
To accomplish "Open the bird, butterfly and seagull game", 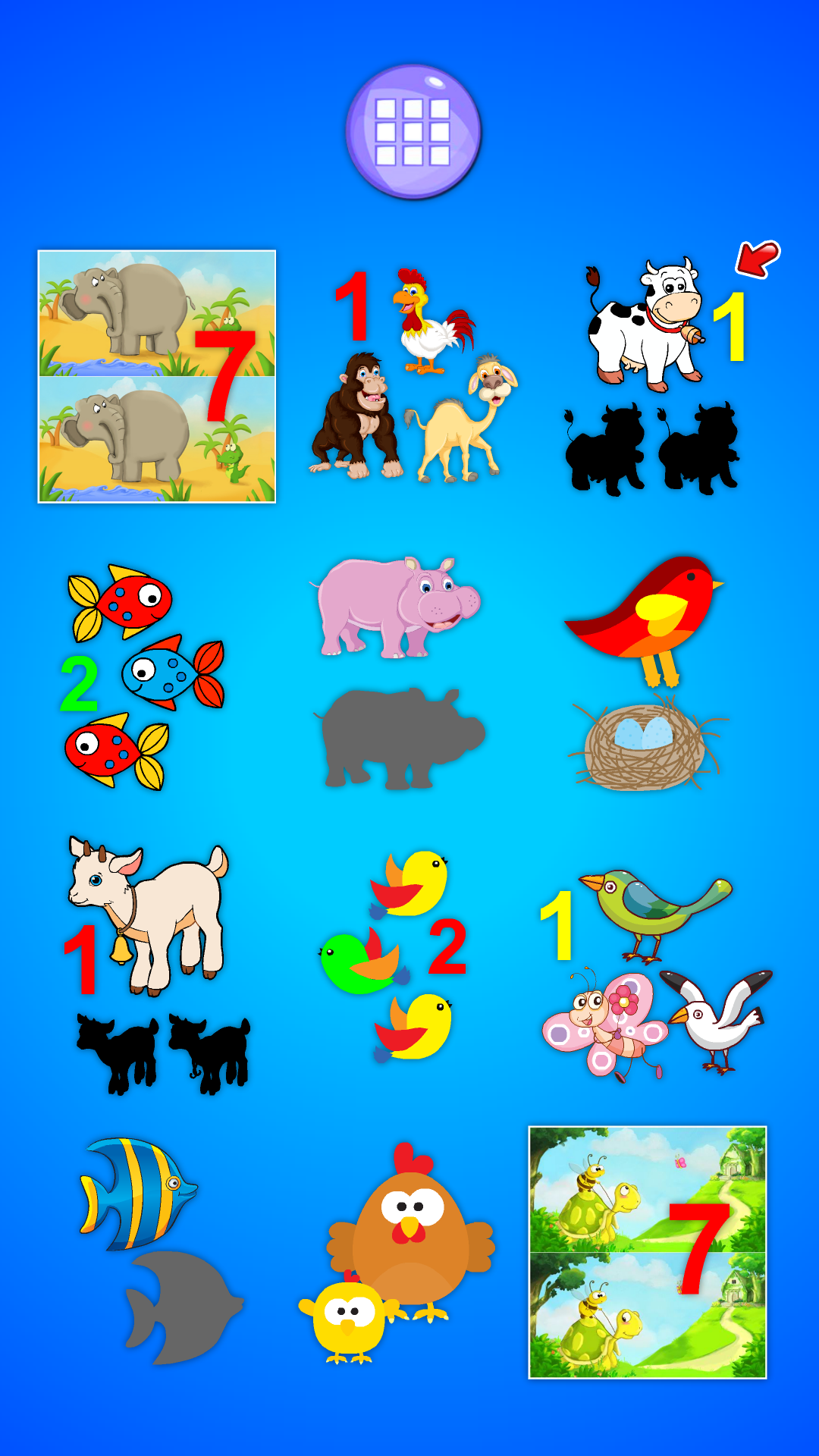I will (652, 974).
